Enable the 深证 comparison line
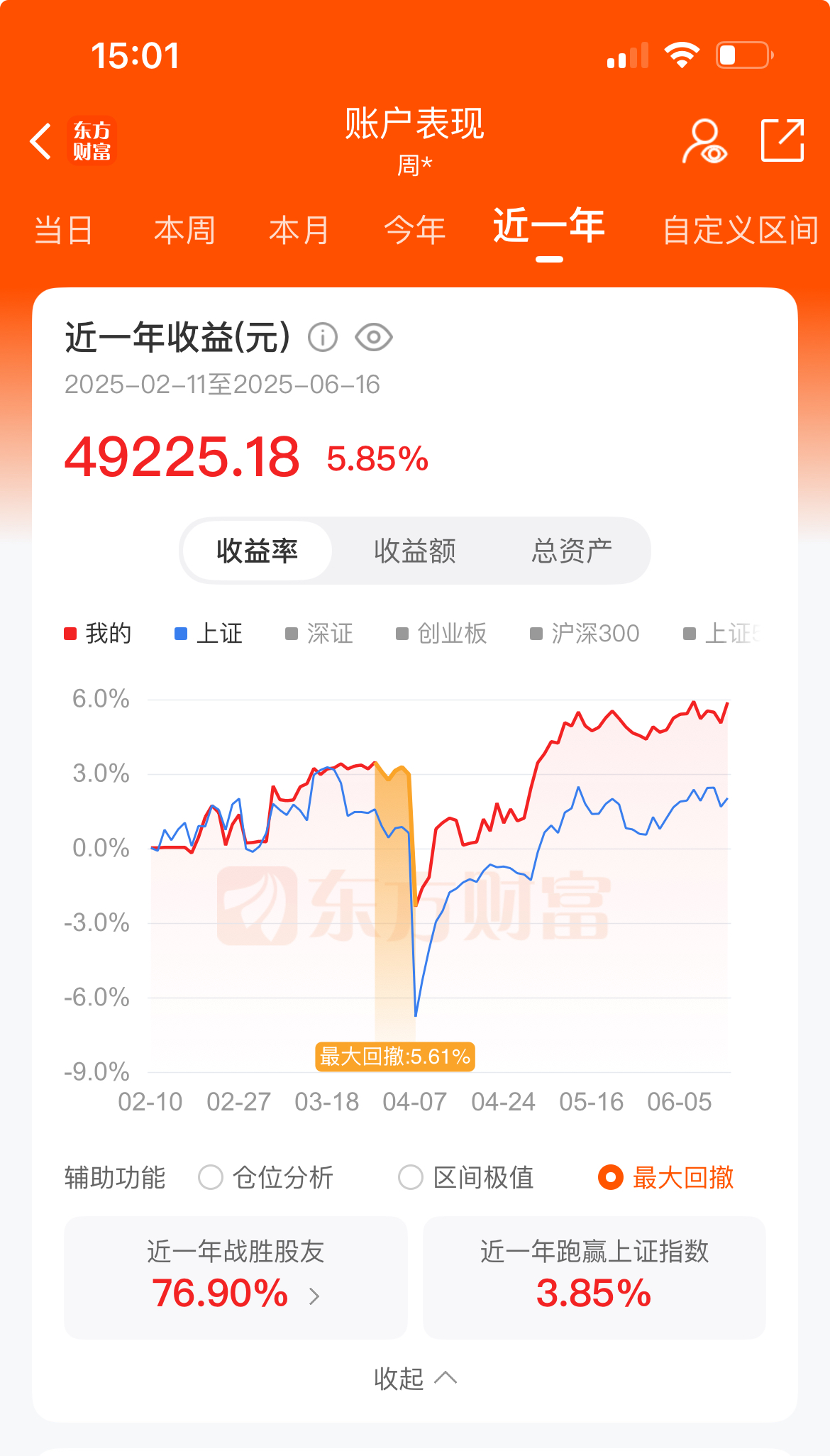Screen dimensions: 830x1456 coord(319,633)
